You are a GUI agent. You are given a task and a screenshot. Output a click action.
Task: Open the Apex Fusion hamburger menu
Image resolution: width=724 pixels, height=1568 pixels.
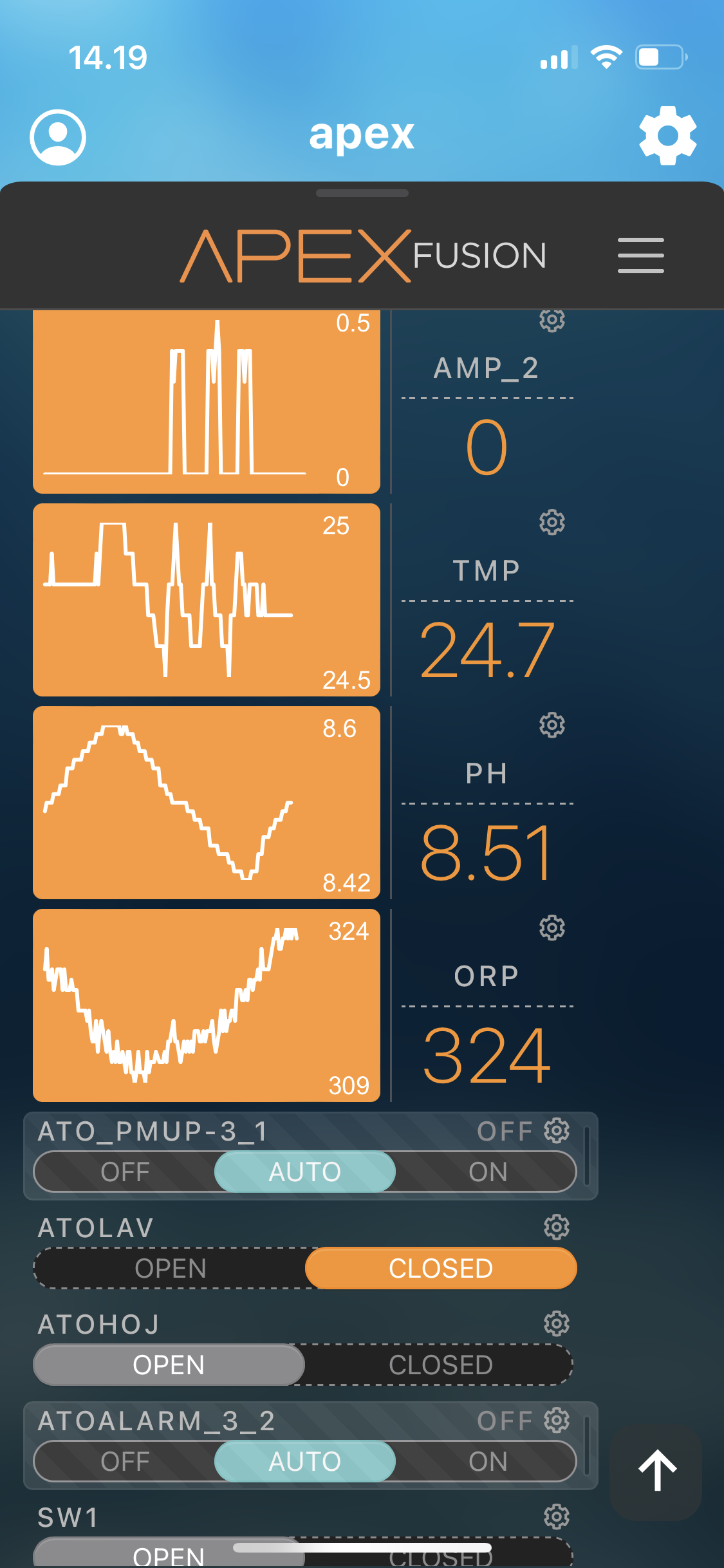[640, 256]
